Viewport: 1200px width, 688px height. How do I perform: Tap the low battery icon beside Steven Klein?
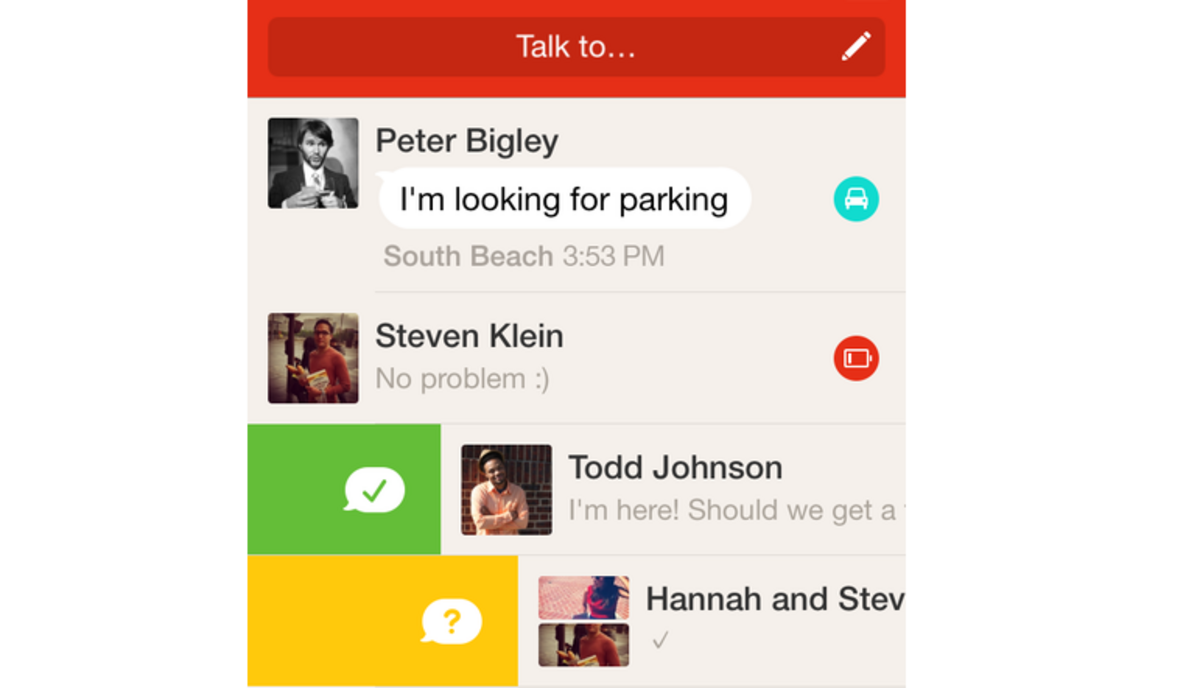pyautogui.click(x=856, y=358)
